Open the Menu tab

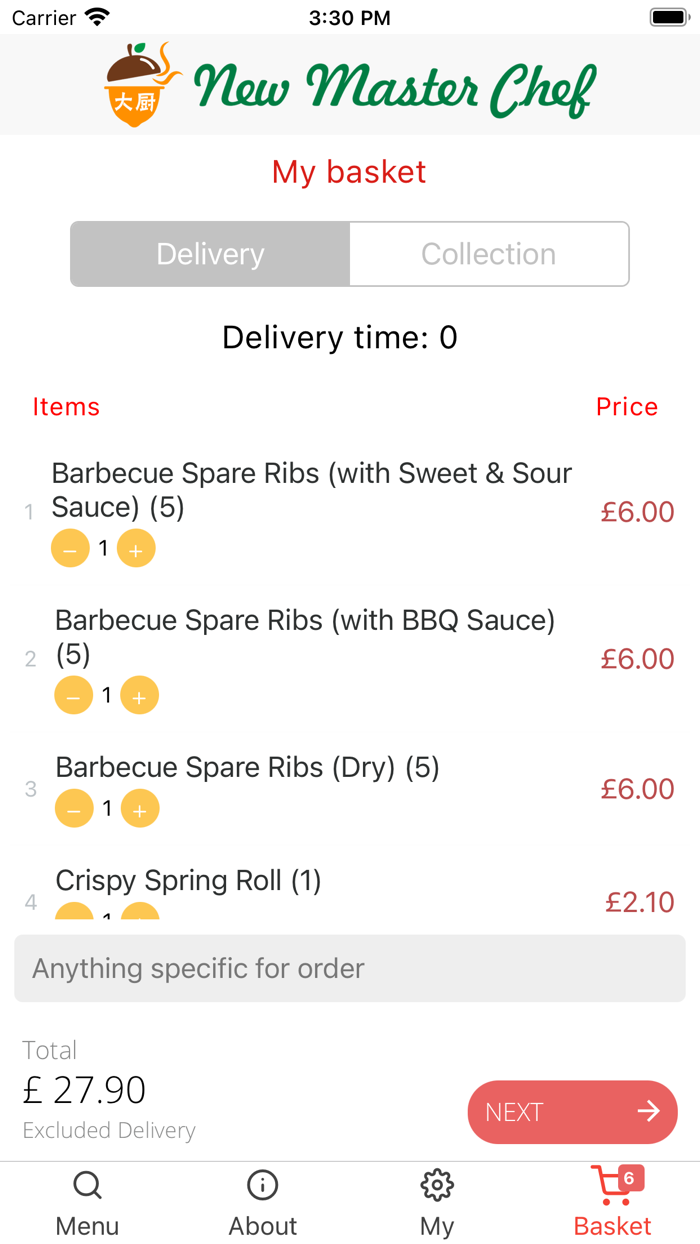pyautogui.click(x=87, y=1203)
